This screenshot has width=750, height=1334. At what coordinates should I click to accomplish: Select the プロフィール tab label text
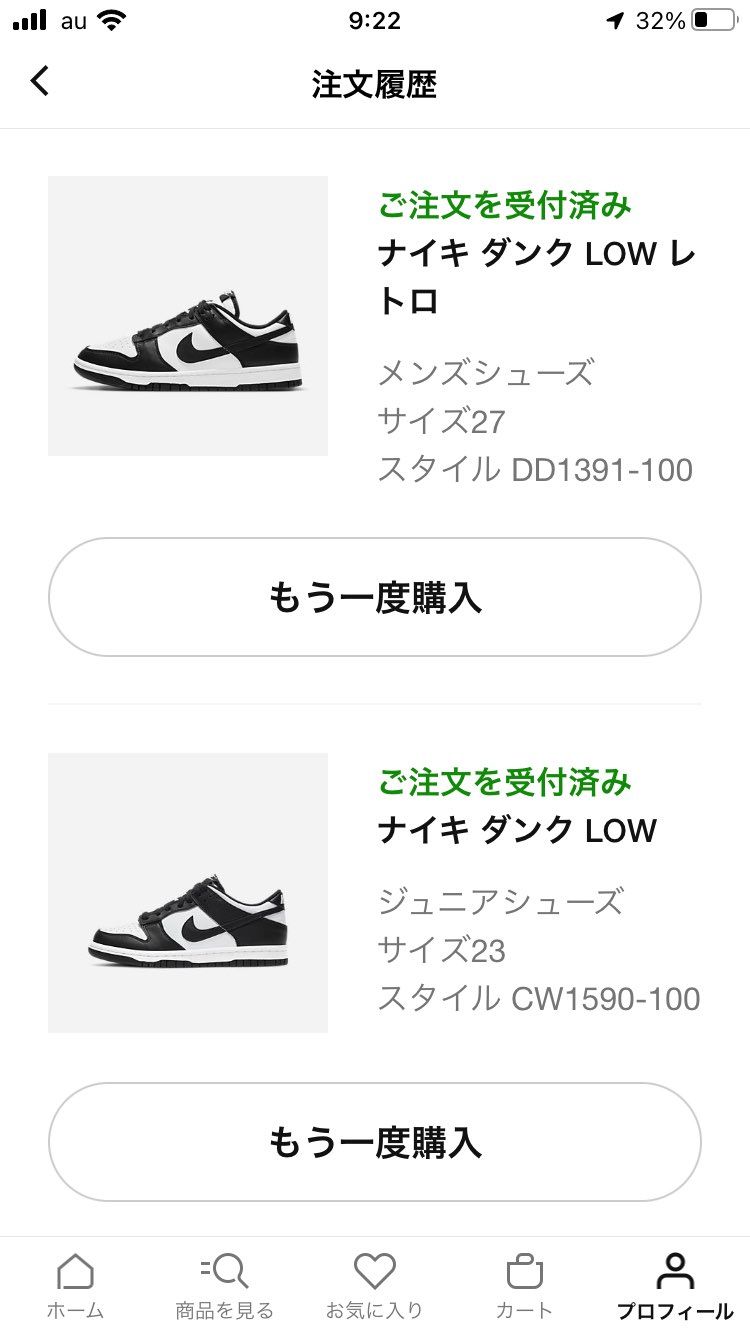pos(674,1308)
